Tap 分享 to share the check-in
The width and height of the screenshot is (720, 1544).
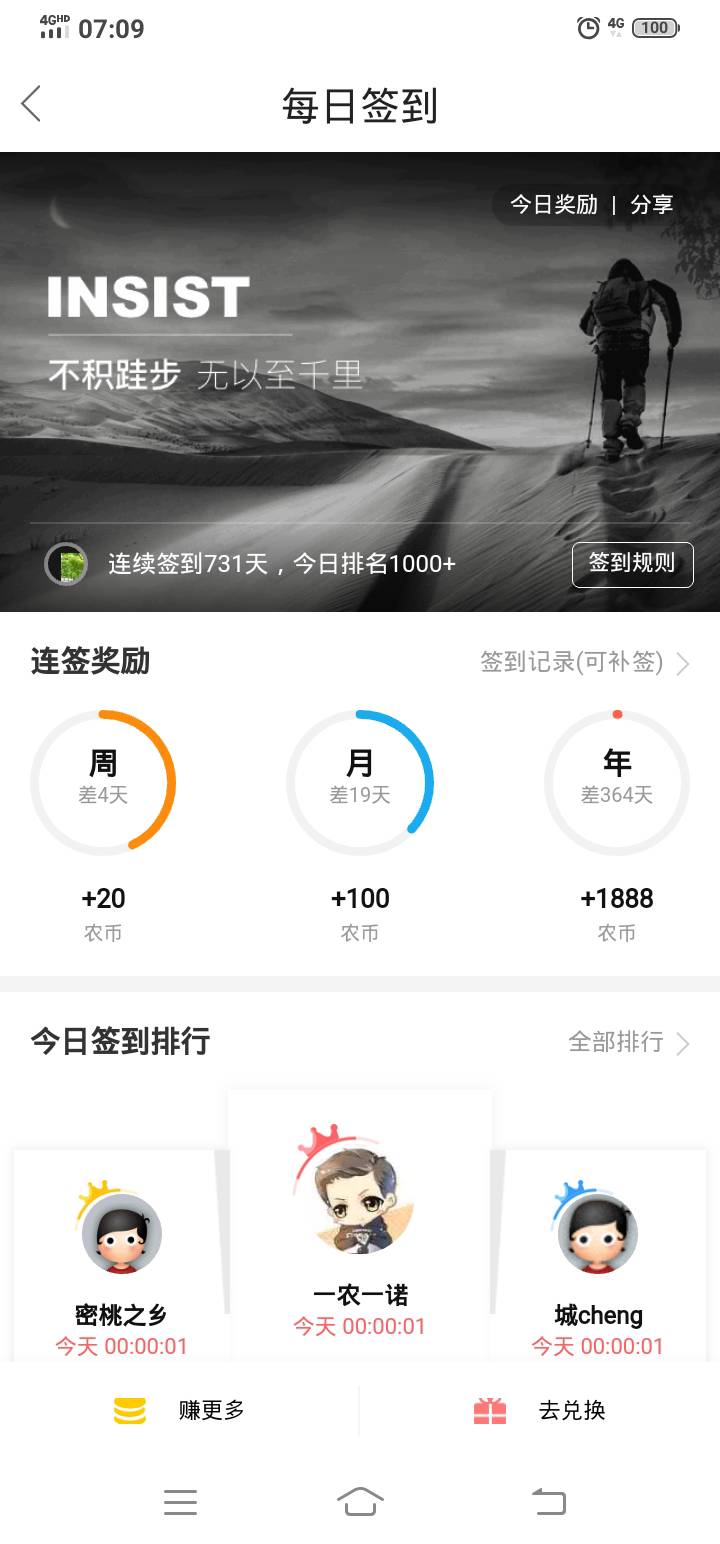click(x=651, y=205)
